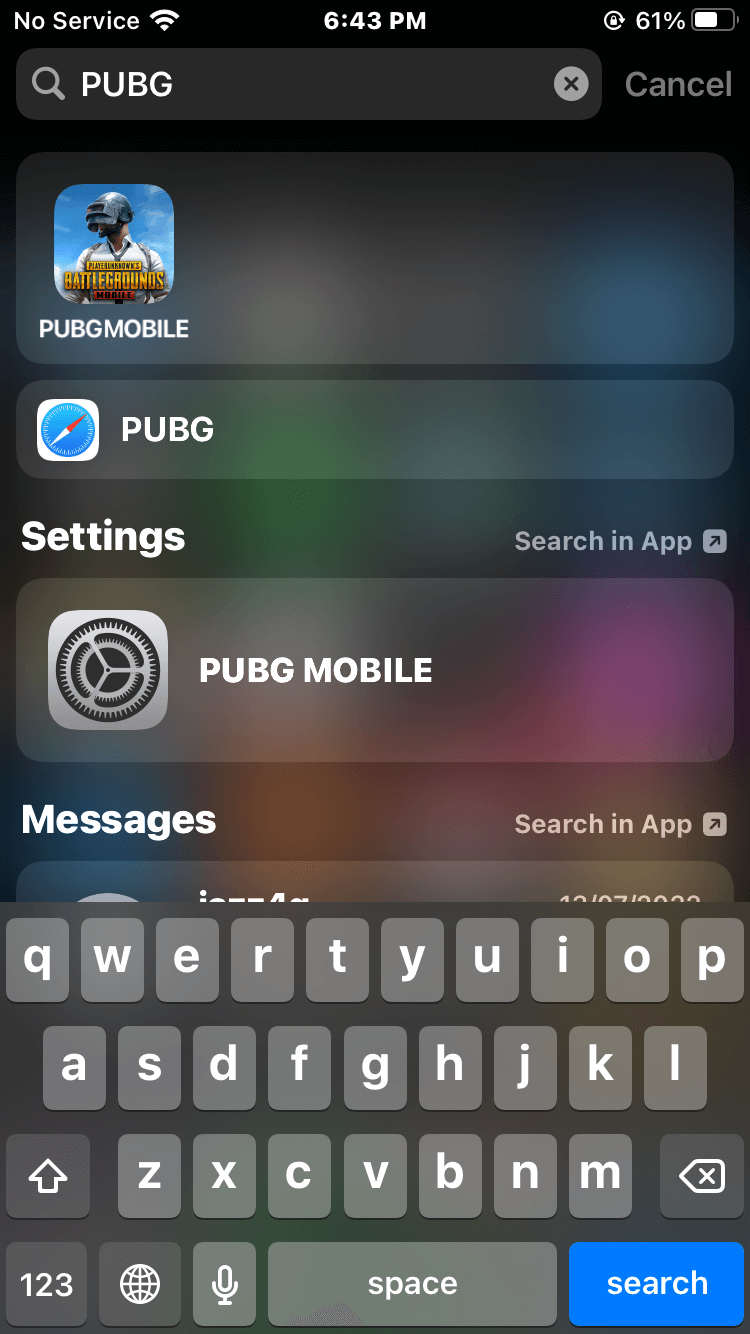Search in App for Settings
This screenshot has width=750, height=1334.
[x=619, y=541]
